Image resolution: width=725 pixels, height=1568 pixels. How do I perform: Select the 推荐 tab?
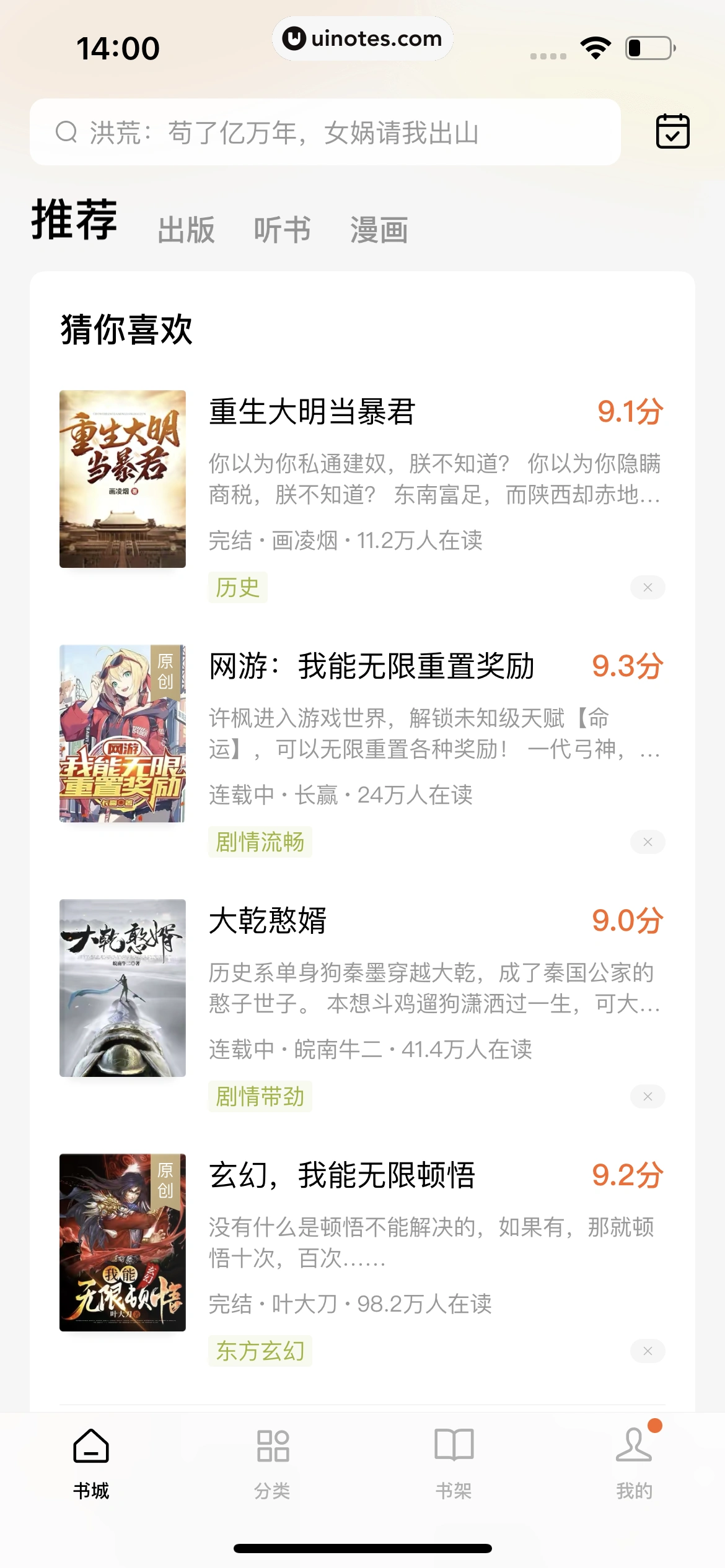(74, 220)
